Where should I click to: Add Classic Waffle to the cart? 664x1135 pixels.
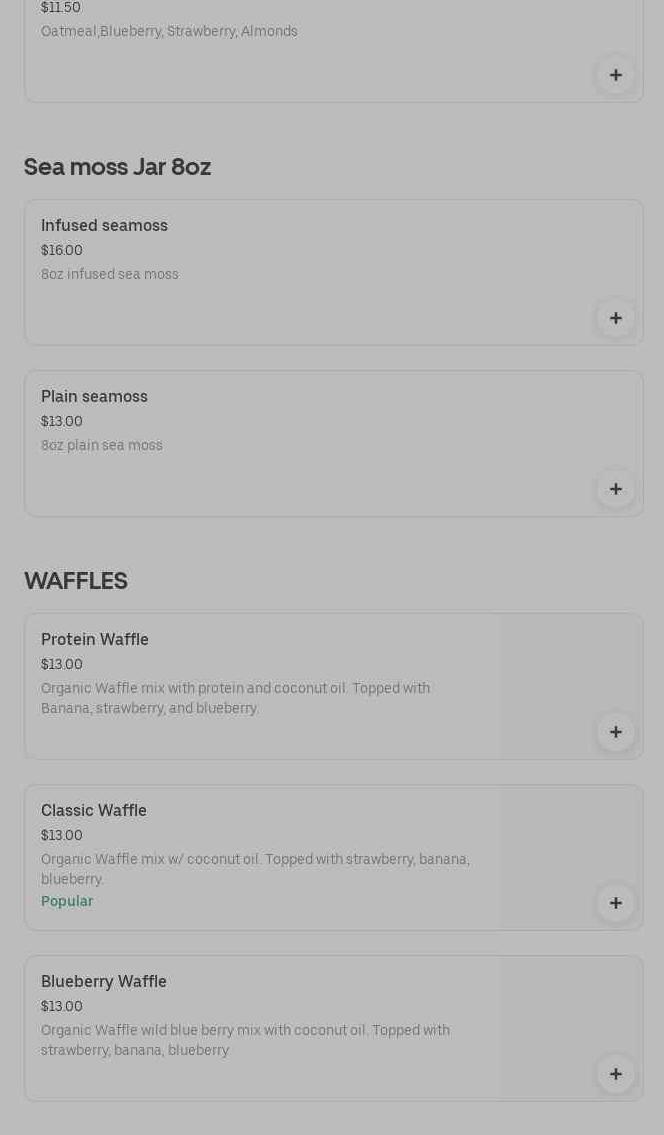615,903
